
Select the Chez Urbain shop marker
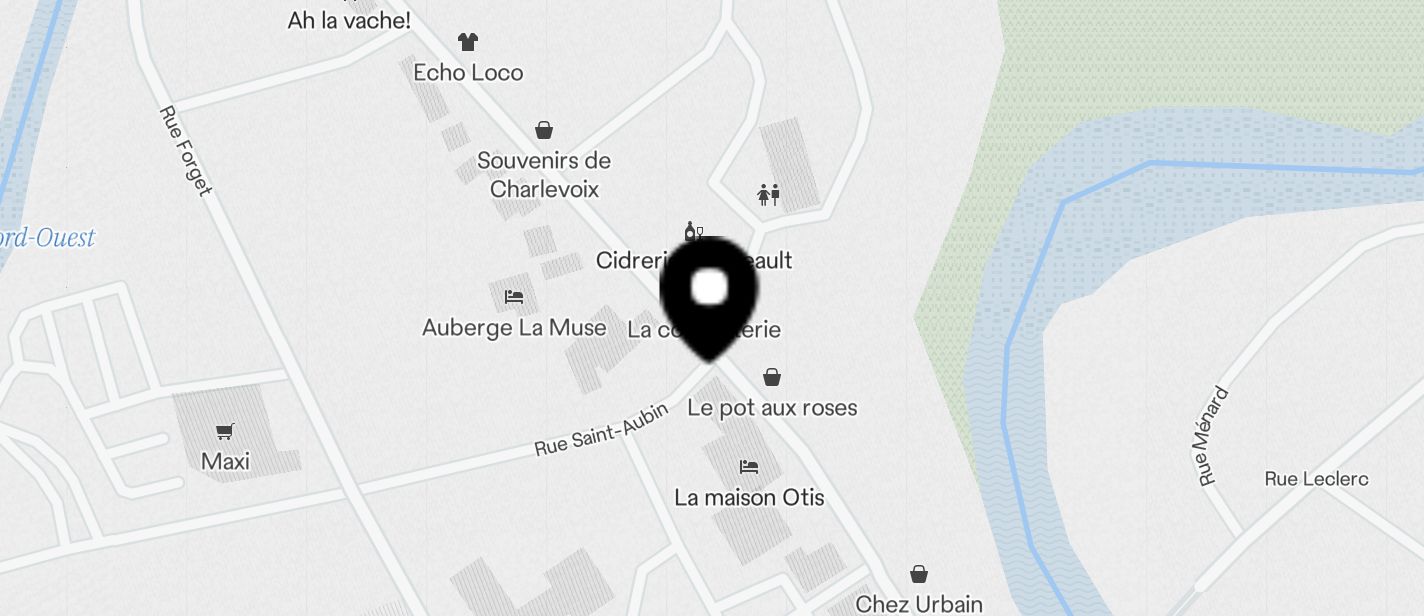(x=919, y=574)
